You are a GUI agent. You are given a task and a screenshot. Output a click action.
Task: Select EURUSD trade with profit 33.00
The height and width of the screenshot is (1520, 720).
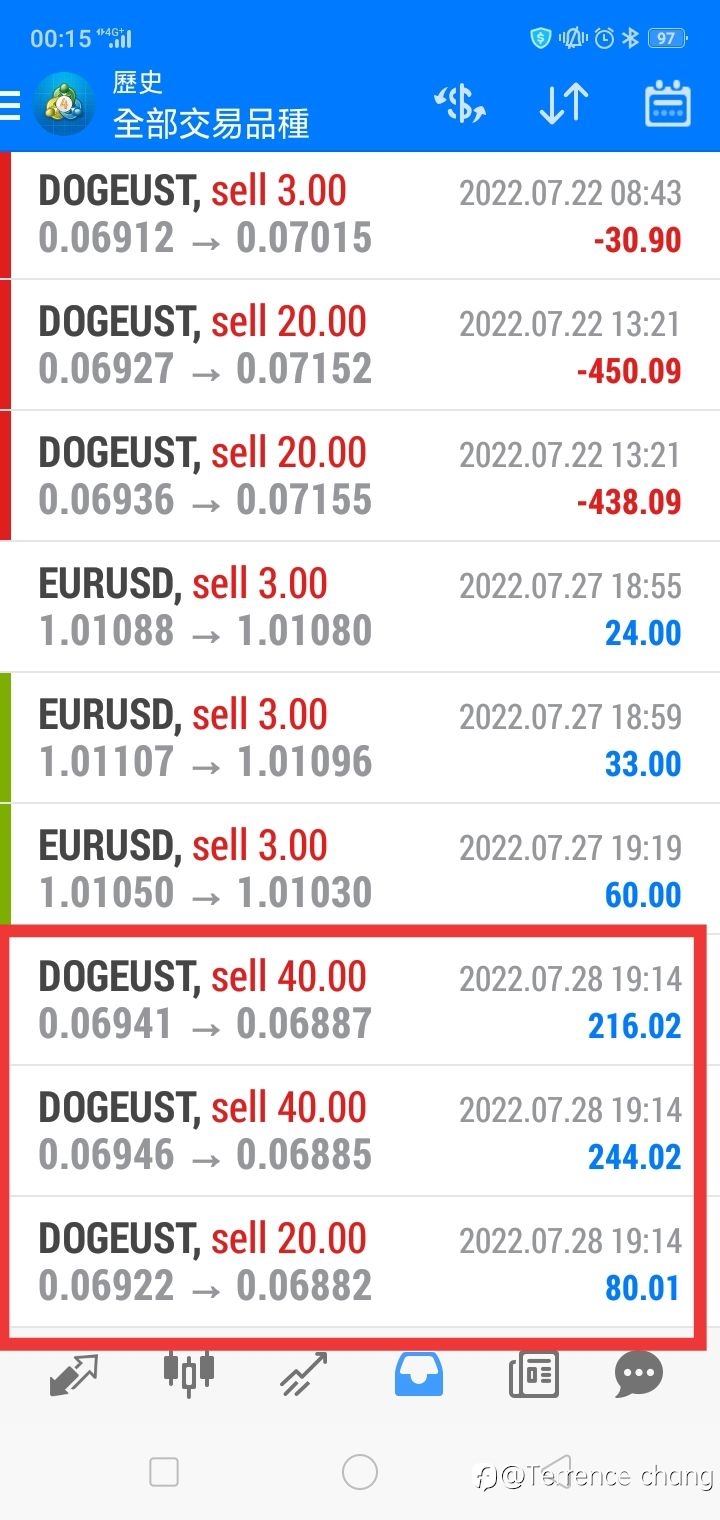click(x=360, y=738)
